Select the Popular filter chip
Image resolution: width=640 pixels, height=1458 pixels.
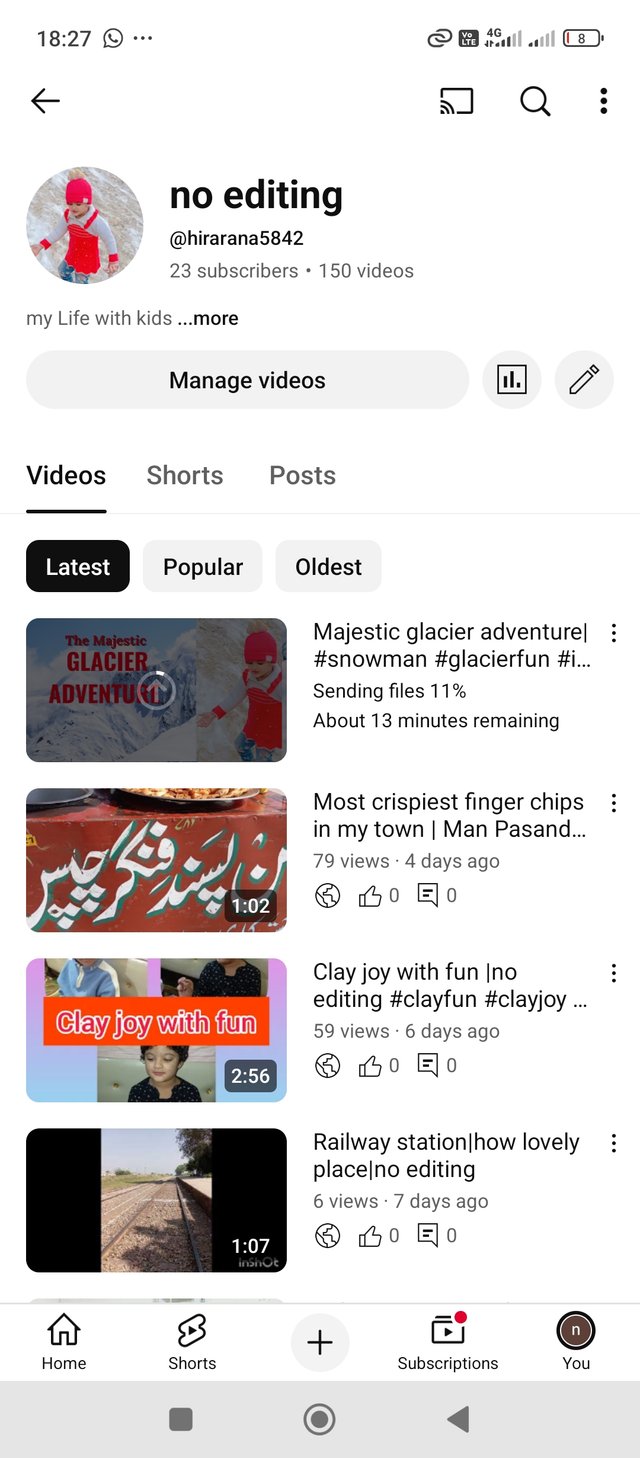pyautogui.click(x=203, y=567)
